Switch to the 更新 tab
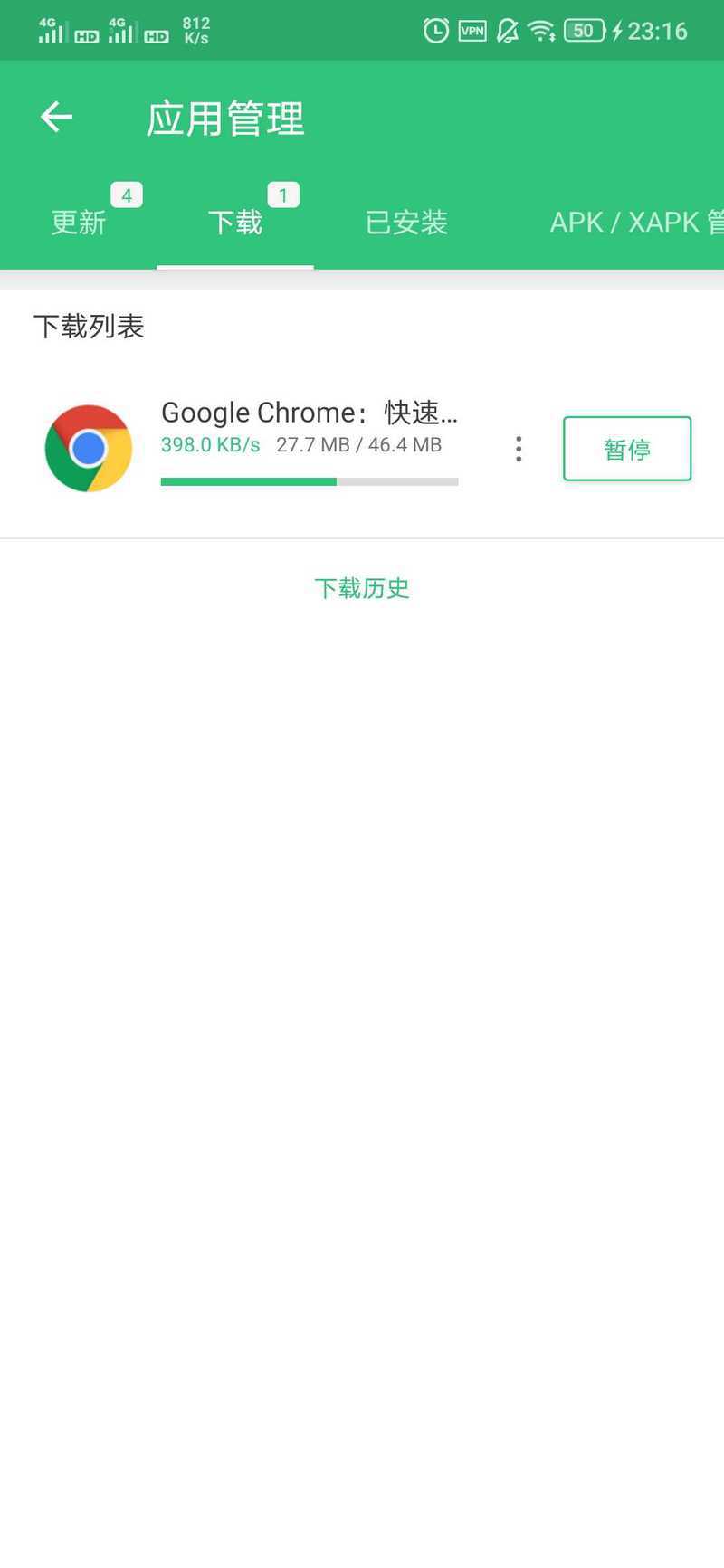 [x=79, y=222]
